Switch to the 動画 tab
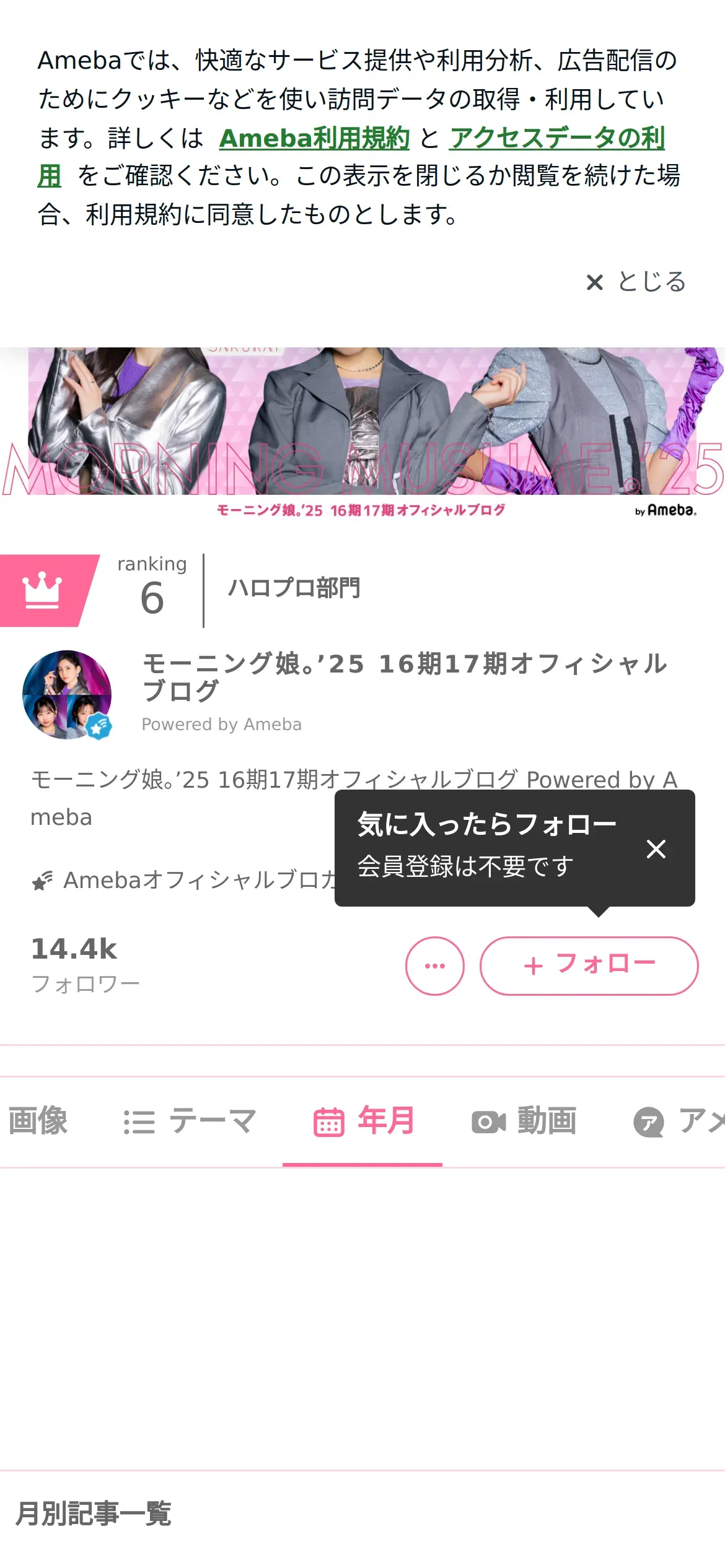The height and width of the screenshot is (1568, 725). click(x=524, y=1121)
